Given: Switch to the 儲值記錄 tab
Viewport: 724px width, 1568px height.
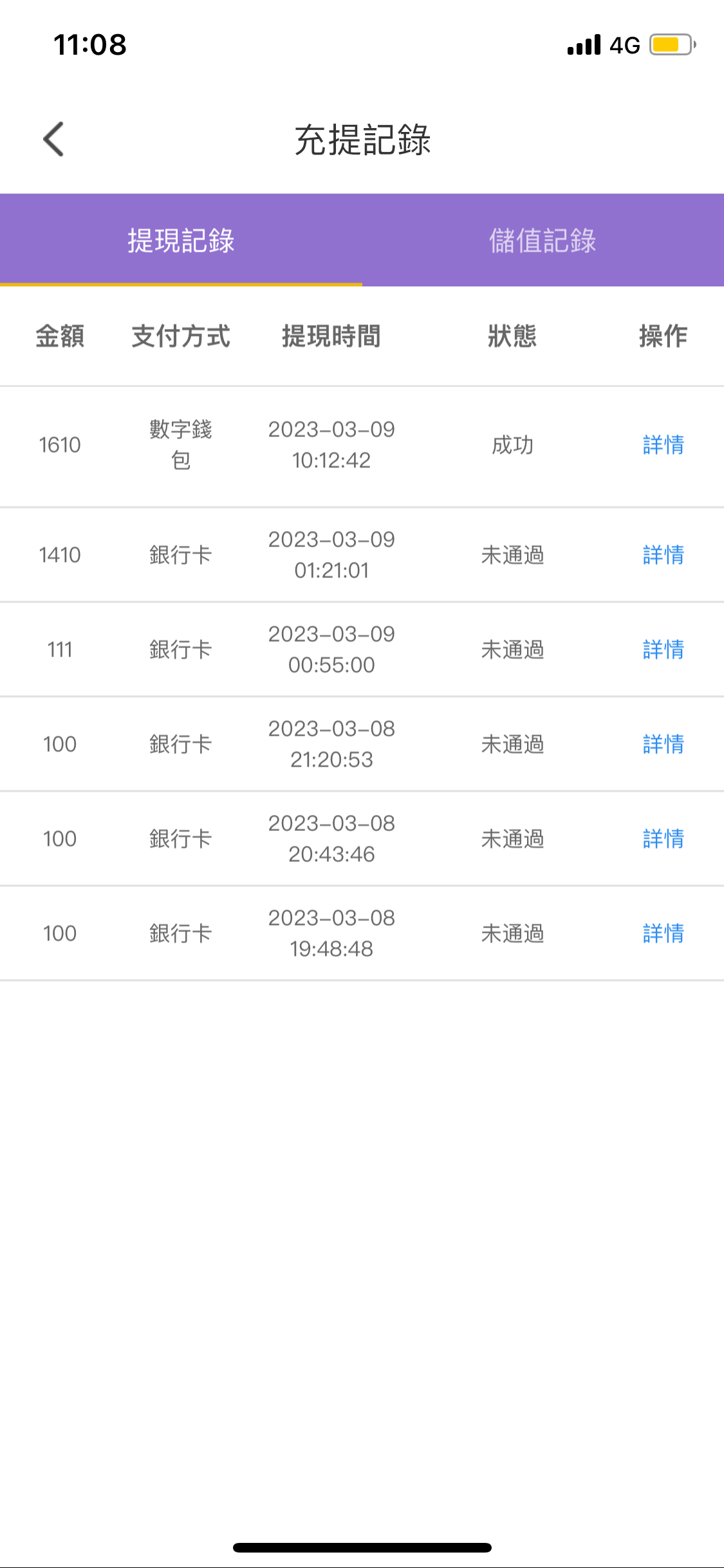Looking at the screenshot, I should point(543,240).
